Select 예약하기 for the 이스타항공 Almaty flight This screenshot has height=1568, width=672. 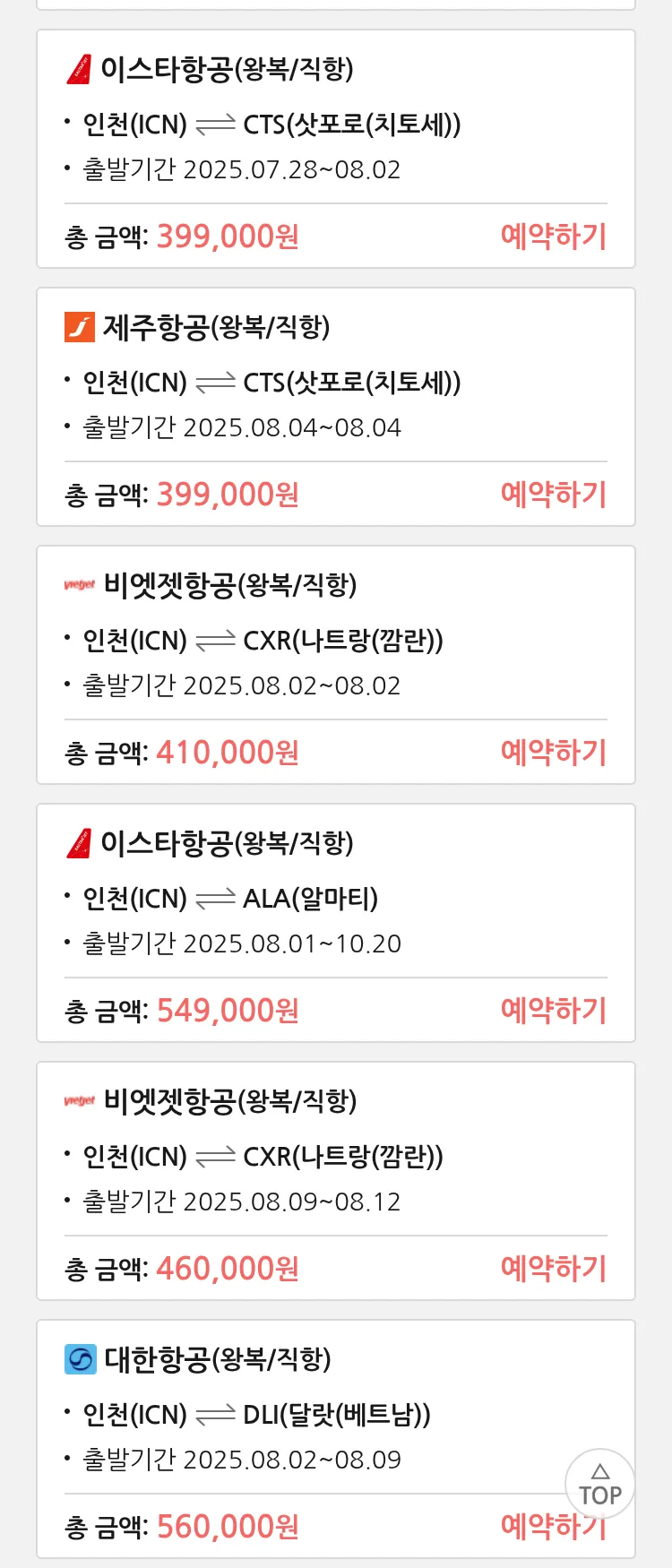pos(553,1011)
